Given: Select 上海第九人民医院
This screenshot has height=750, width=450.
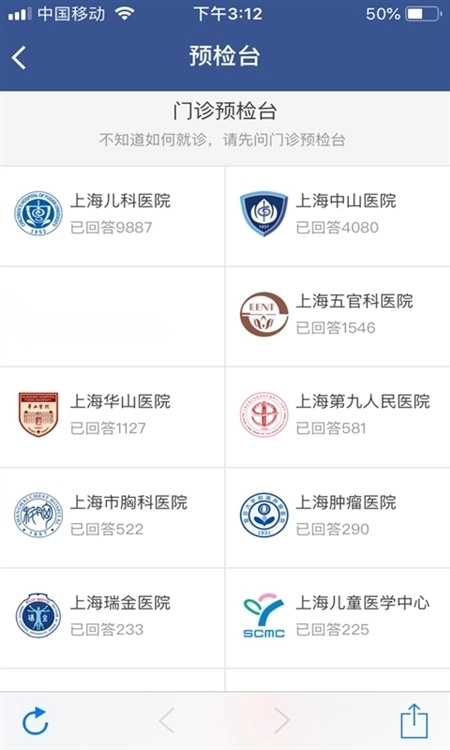Looking at the screenshot, I should [338, 417].
